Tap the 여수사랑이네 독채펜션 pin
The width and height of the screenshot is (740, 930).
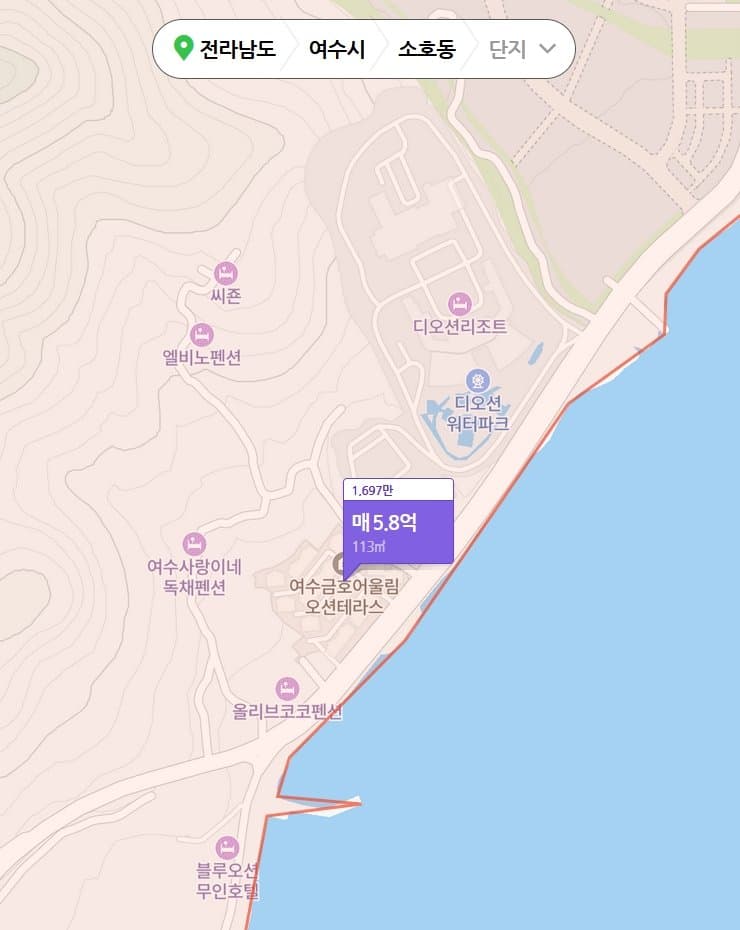coord(195,544)
